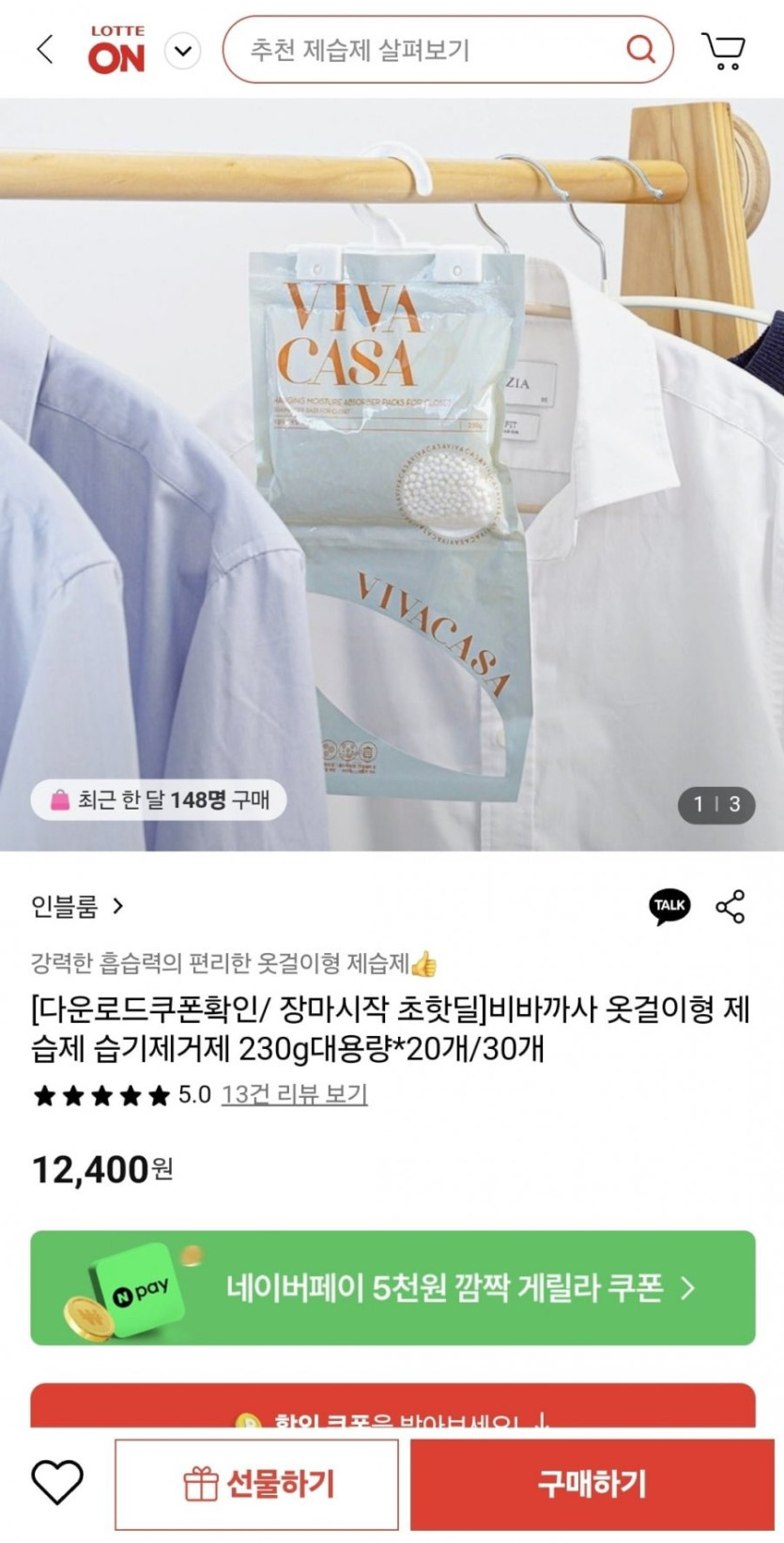Go back using the top-left arrow
Viewport: 784px width, 1543px height.
click(x=44, y=50)
